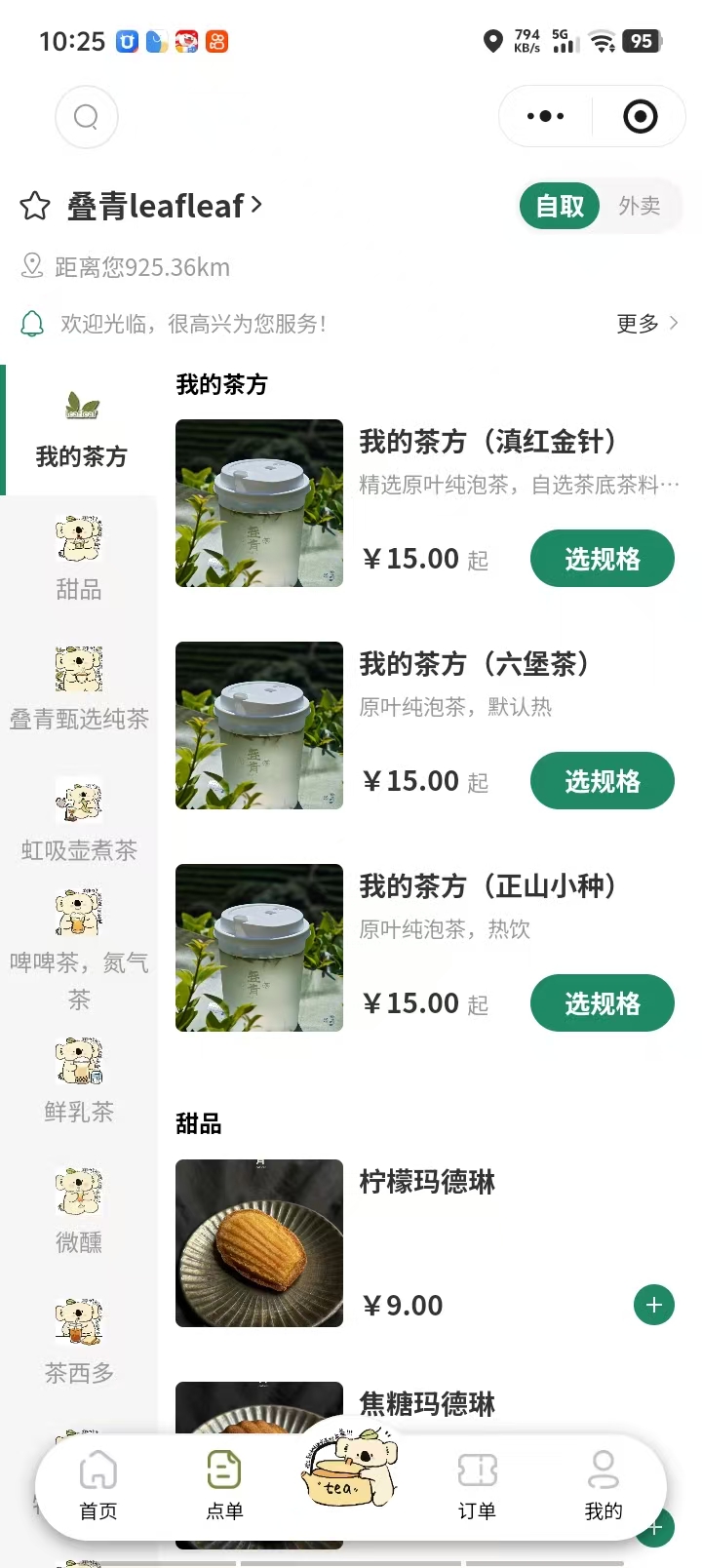
Task: Open the mini program more-options menu
Action: [x=545, y=117]
